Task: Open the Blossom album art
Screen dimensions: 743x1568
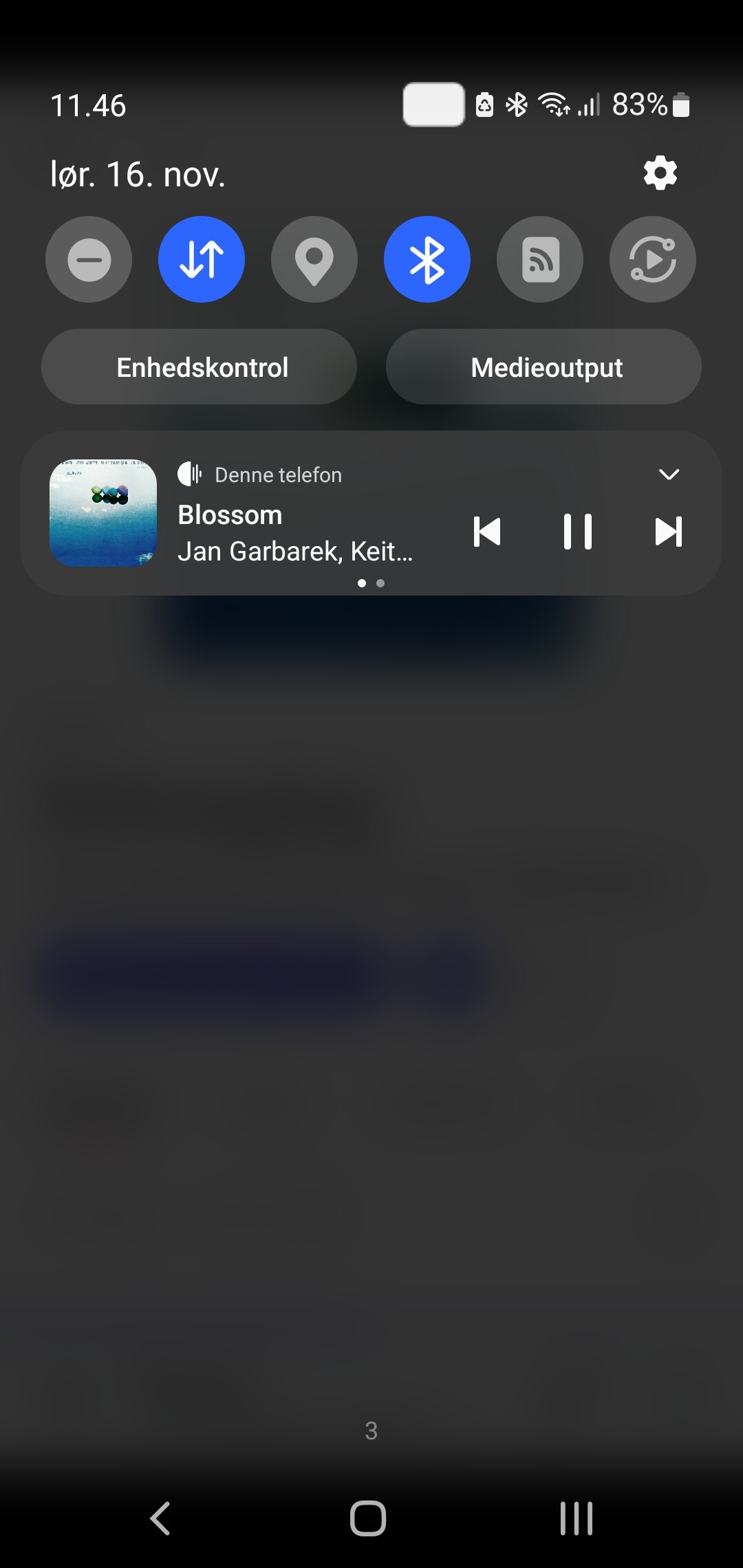Action: [103, 513]
